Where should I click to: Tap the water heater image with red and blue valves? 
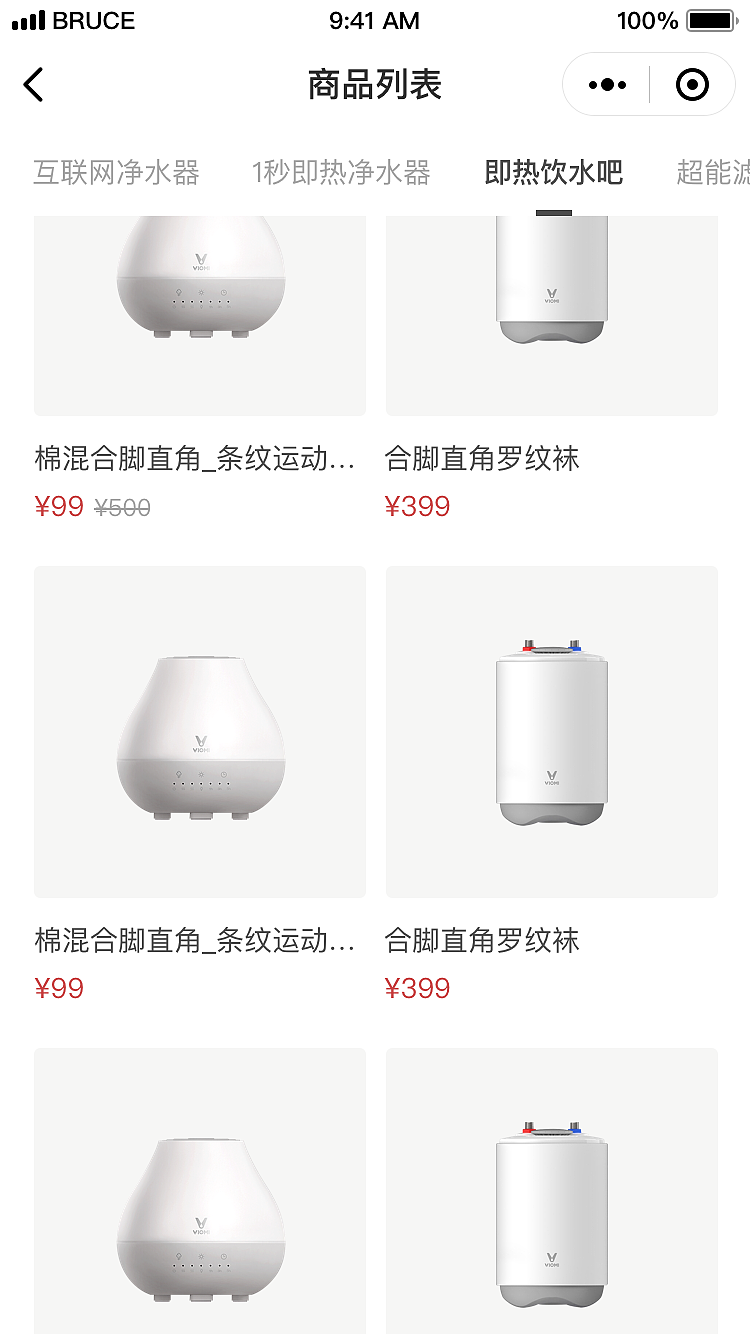click(551, 731)
